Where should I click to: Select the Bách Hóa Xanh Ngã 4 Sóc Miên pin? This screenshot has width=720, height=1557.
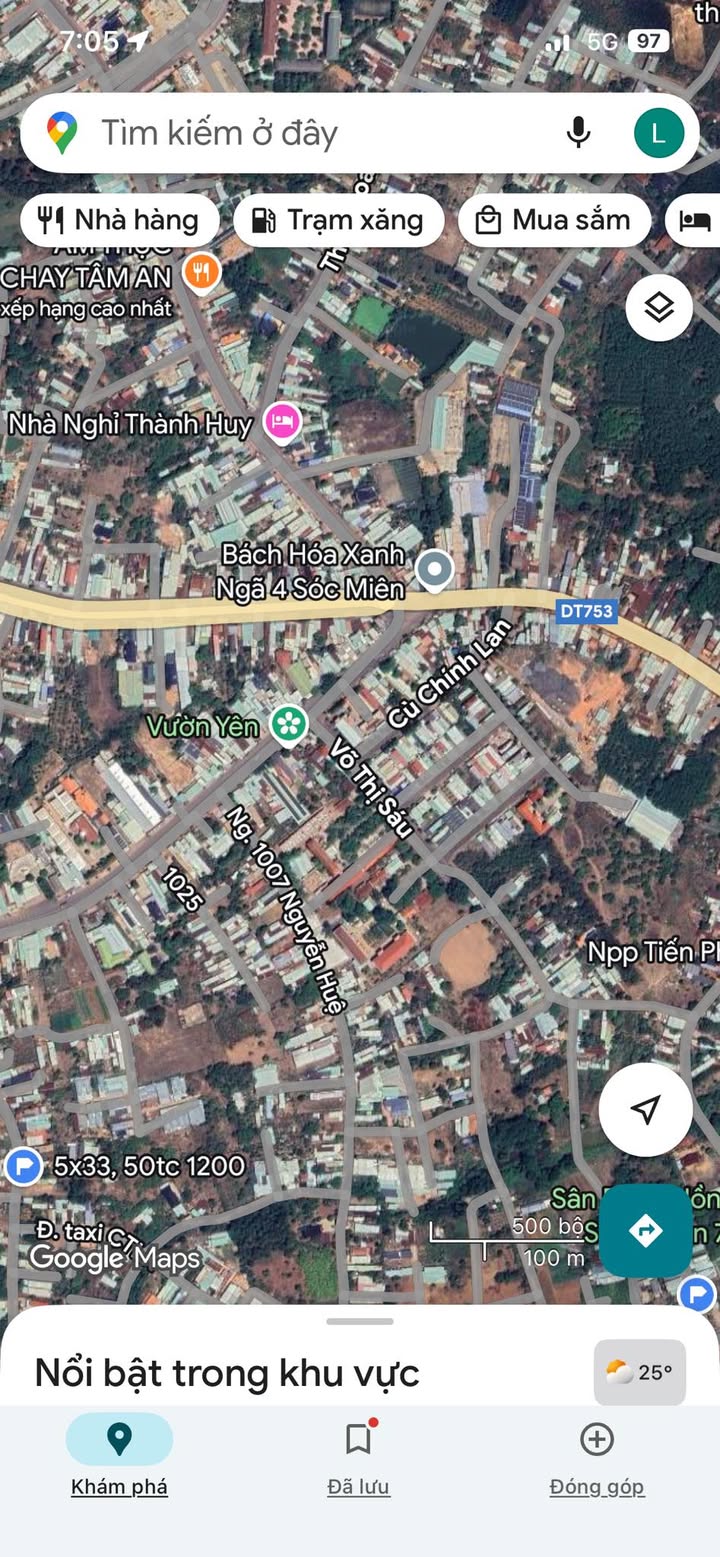click(434, 570)
